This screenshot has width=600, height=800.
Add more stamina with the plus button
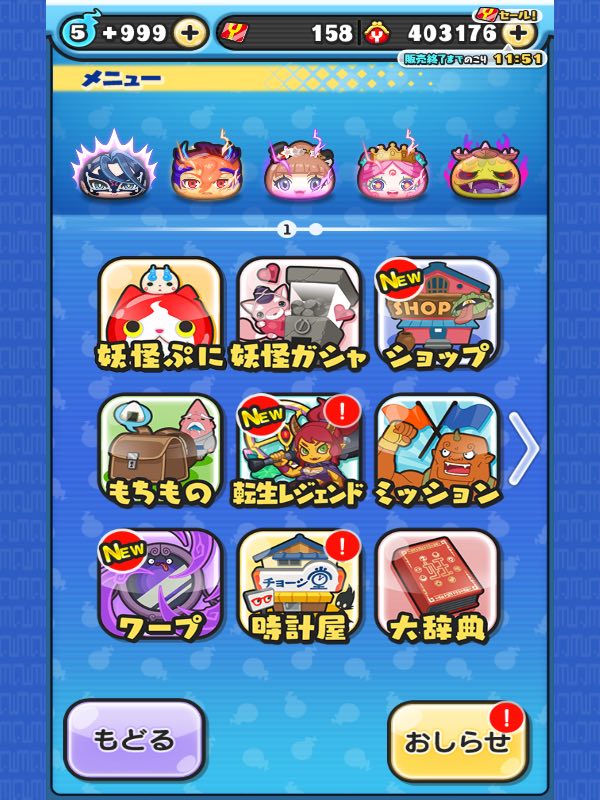pyautogui.click(x=190, y=33)
